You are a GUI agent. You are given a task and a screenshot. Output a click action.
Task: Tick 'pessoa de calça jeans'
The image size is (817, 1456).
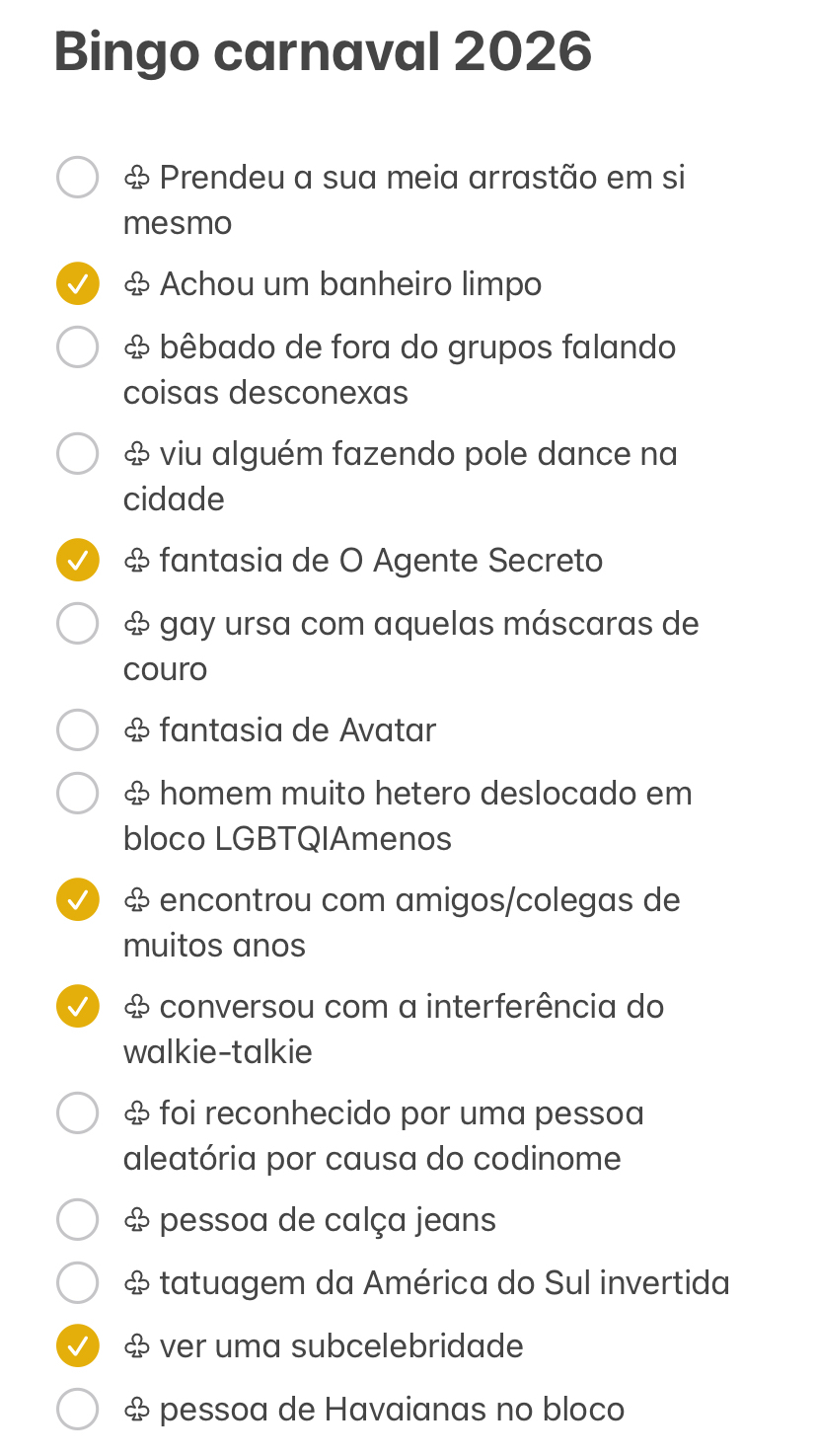coord(77,1220)
